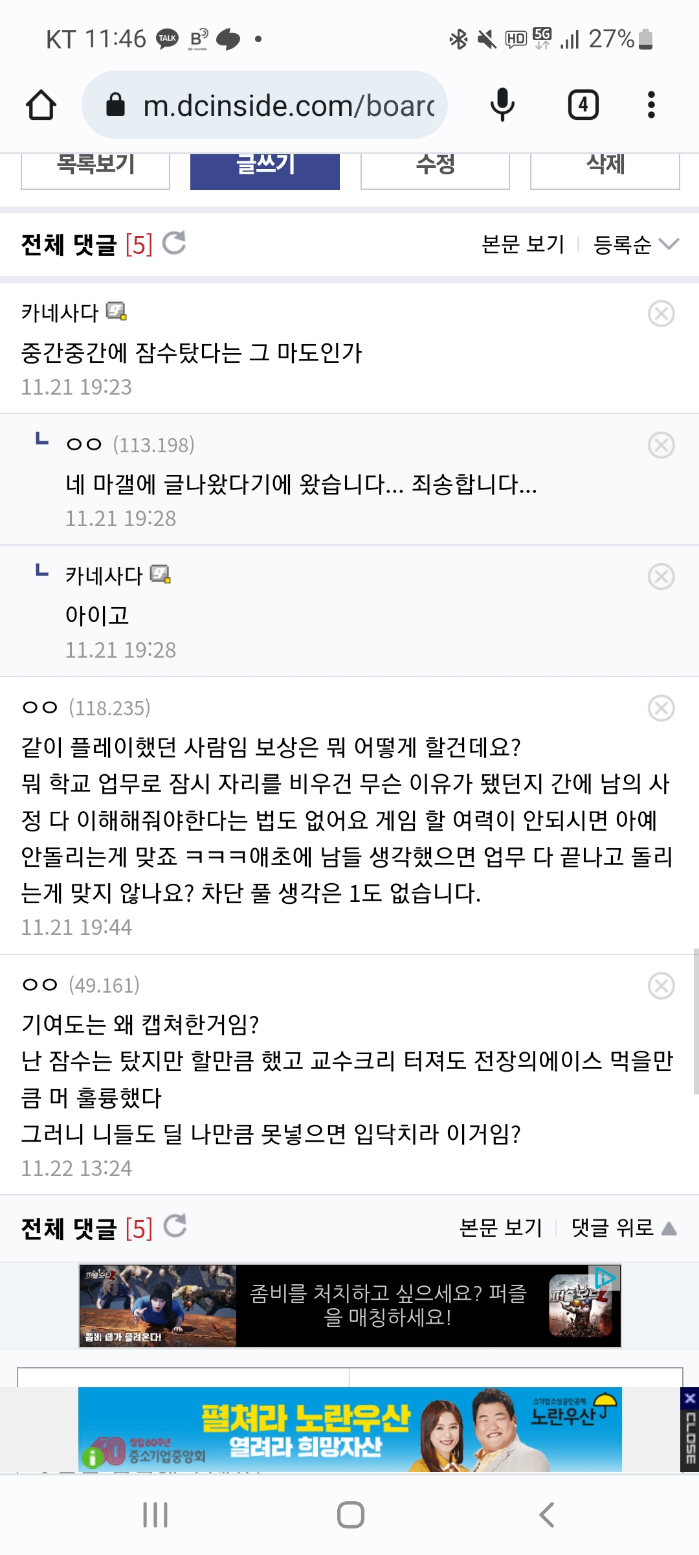Close the 노란우산 bottom banner ad
This screenshot has height=1555, width=699.
689,1428
